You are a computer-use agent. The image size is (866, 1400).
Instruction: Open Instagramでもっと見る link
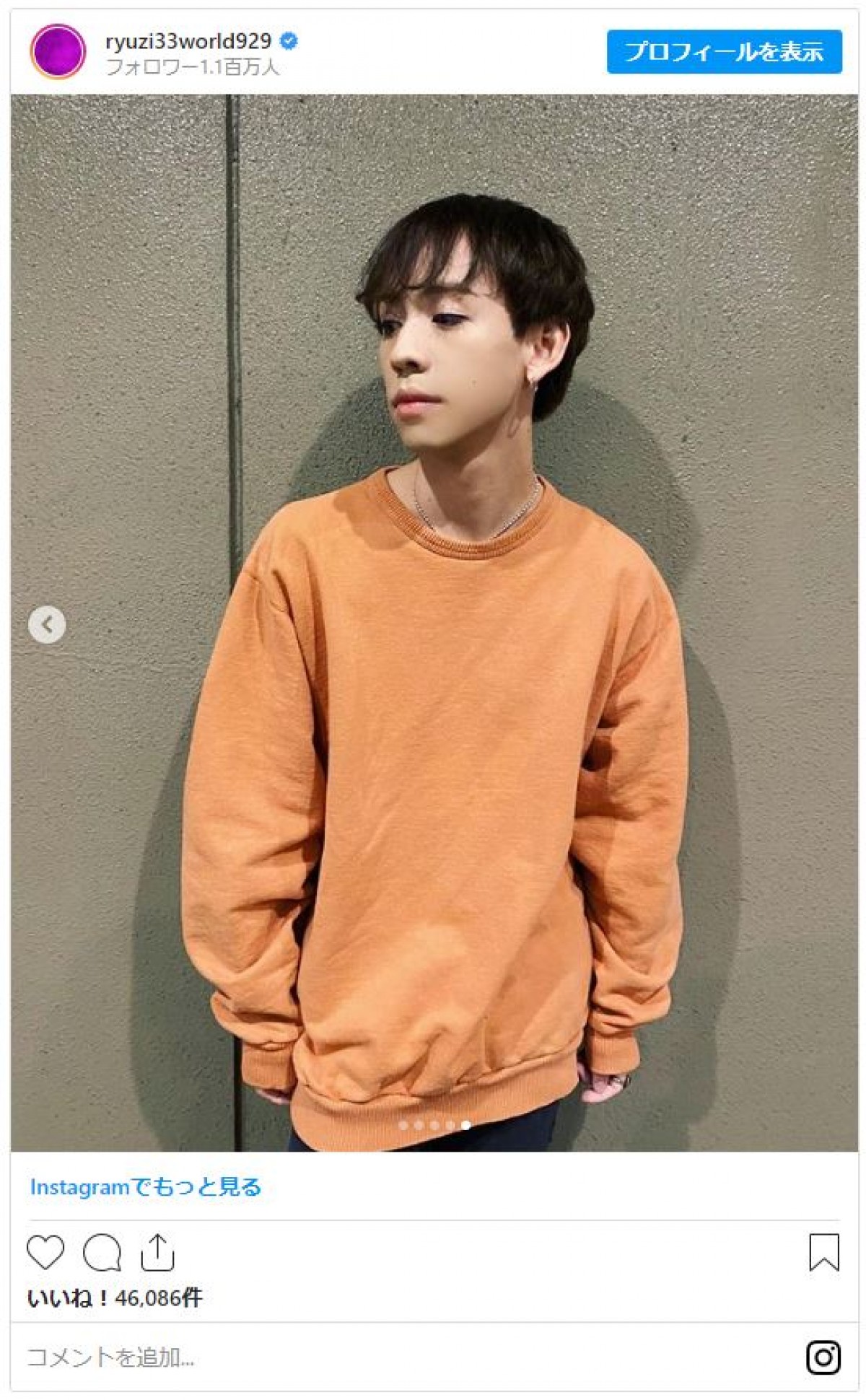click(145, 1187)
